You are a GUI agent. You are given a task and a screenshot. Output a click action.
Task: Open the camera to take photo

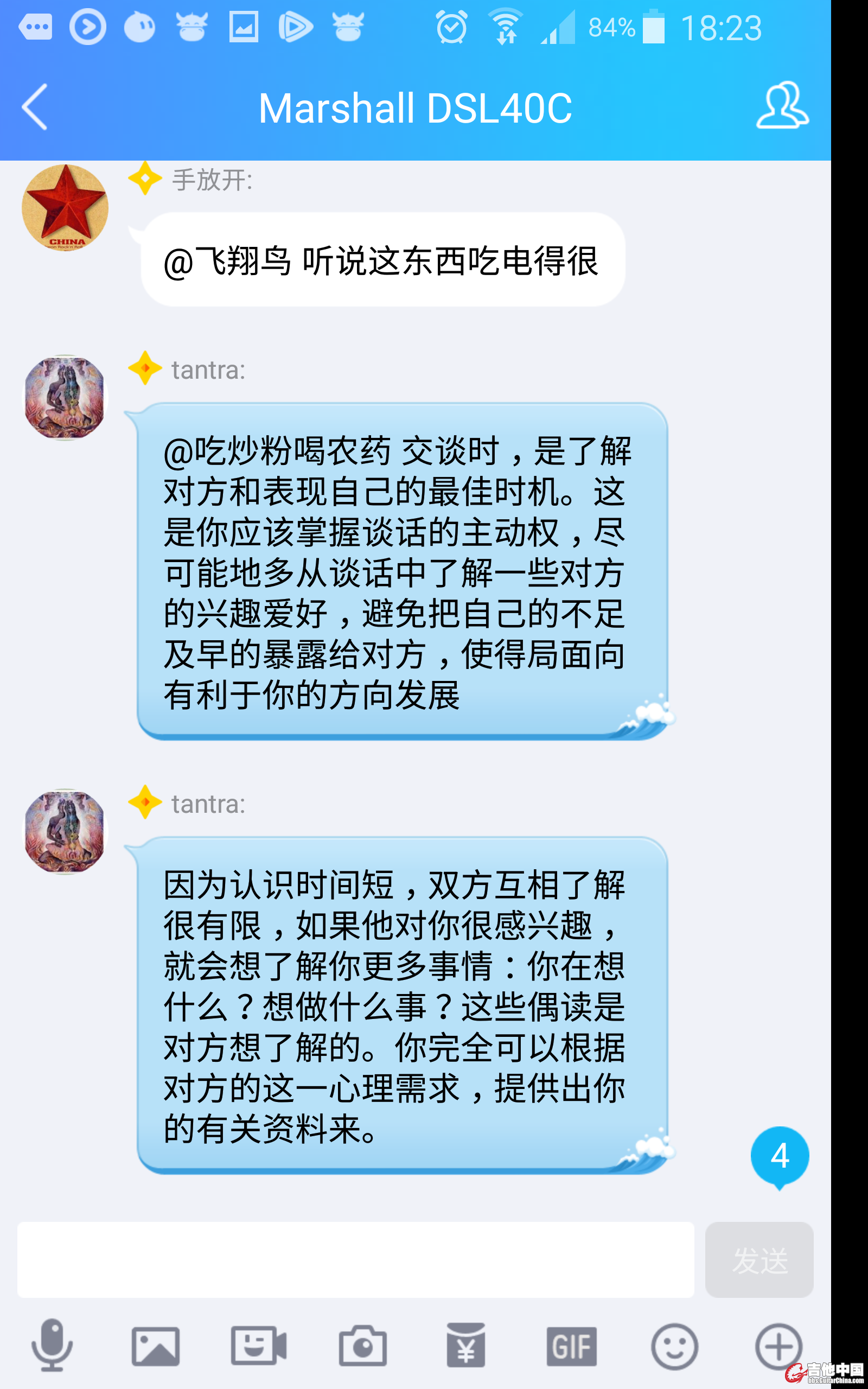click(362, 1346)
